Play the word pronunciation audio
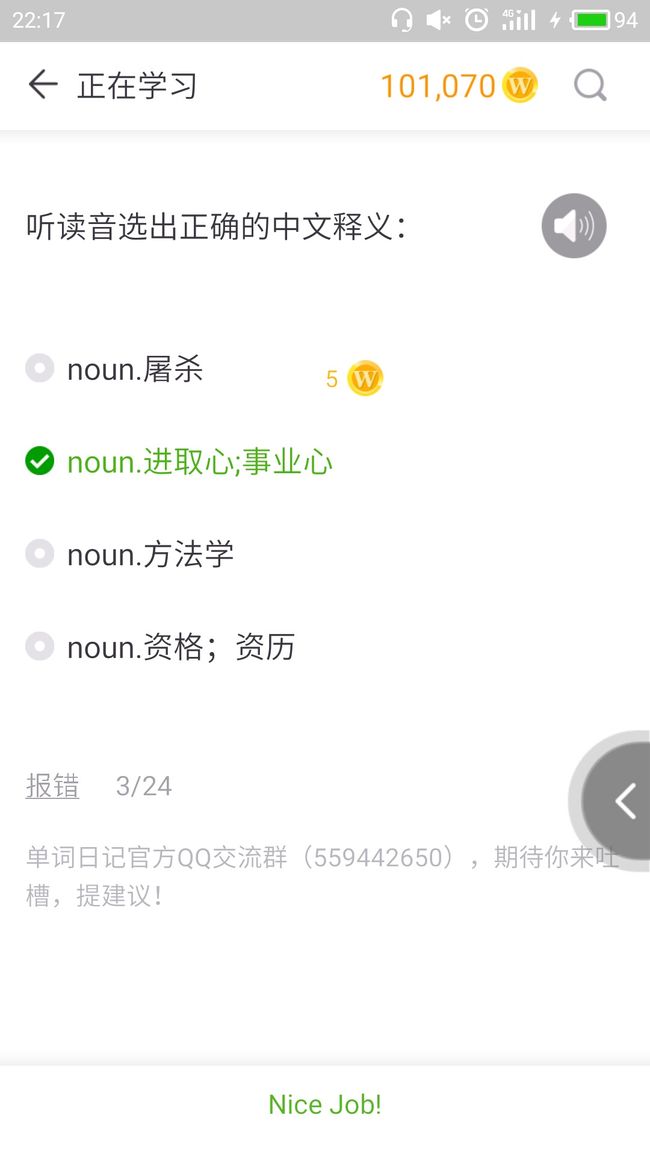The width and height of the screenshot is (650, 1156). pos(574,226)
